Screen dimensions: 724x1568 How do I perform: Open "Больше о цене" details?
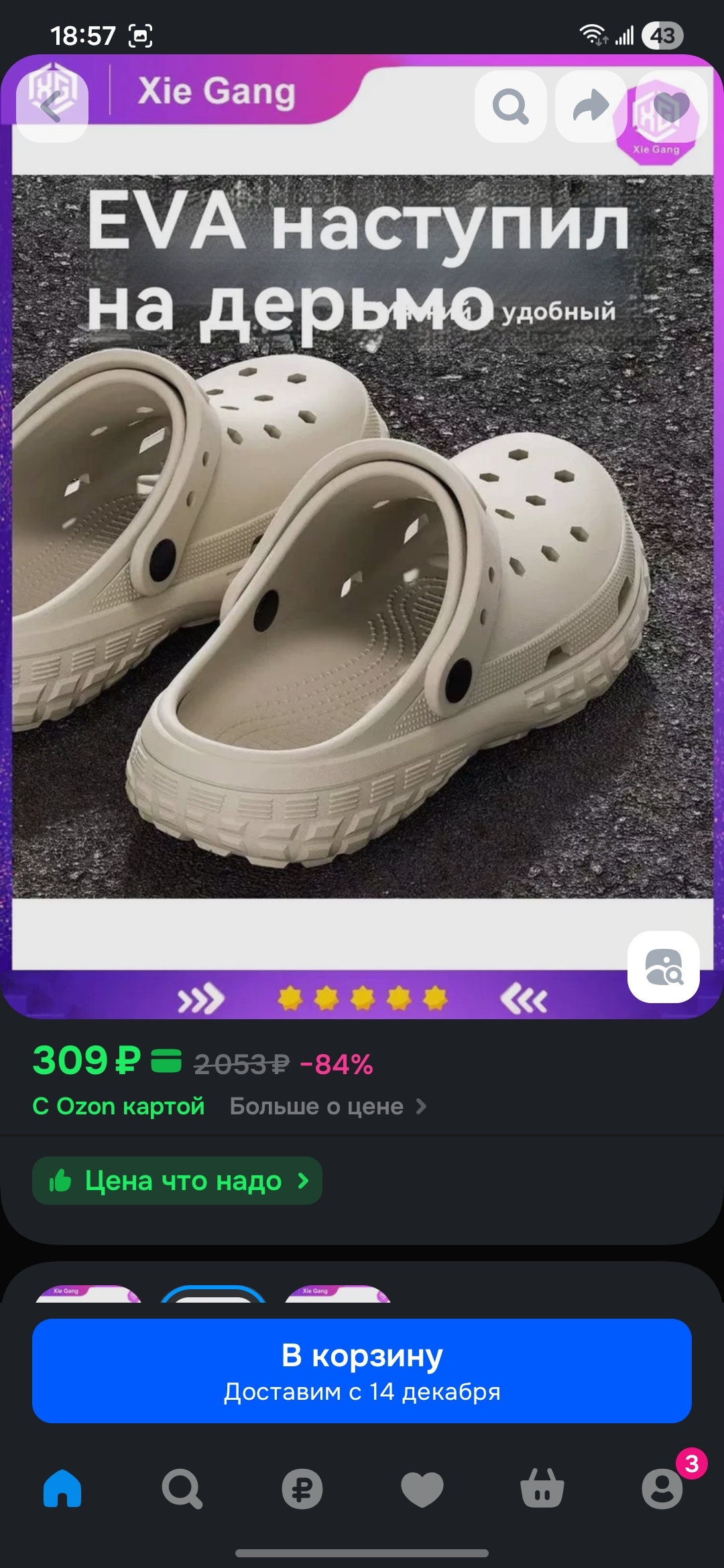coord(328,1106)
